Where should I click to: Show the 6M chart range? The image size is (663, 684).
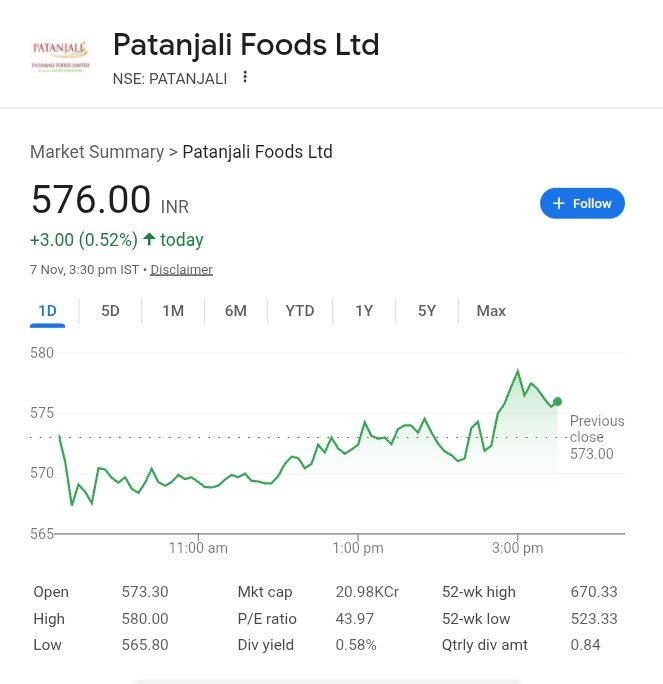[x=236, y=311]
